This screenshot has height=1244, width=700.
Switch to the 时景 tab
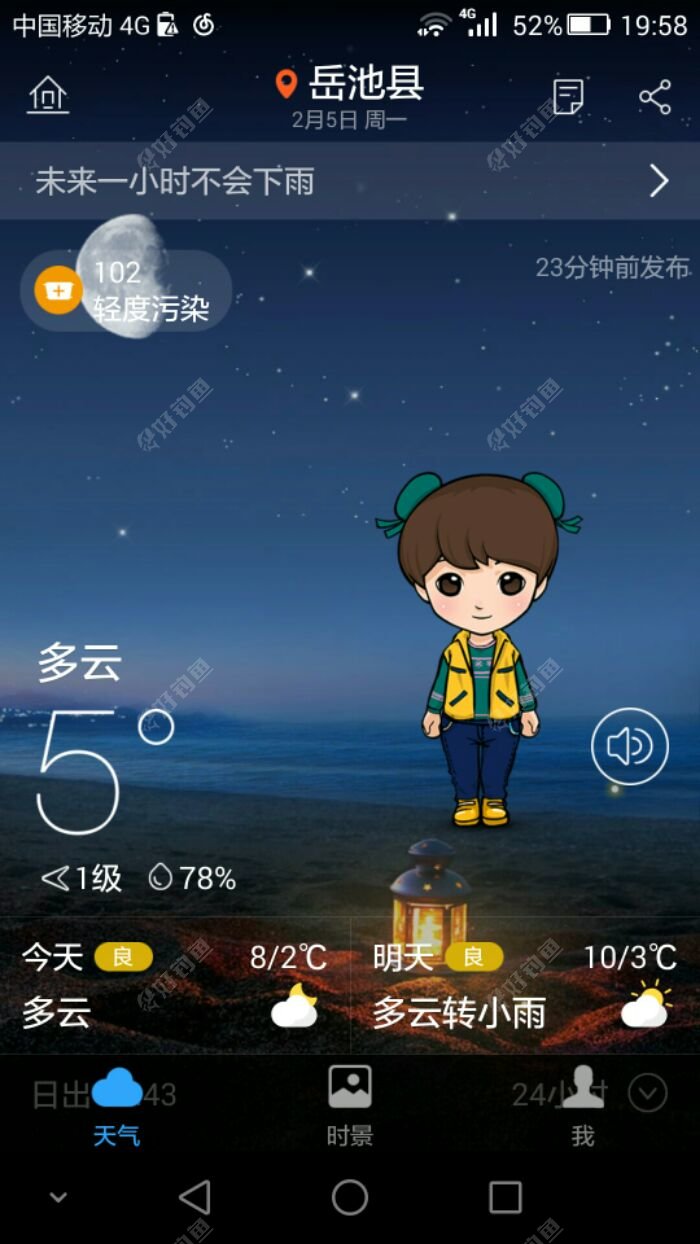tap(350, 1105)
